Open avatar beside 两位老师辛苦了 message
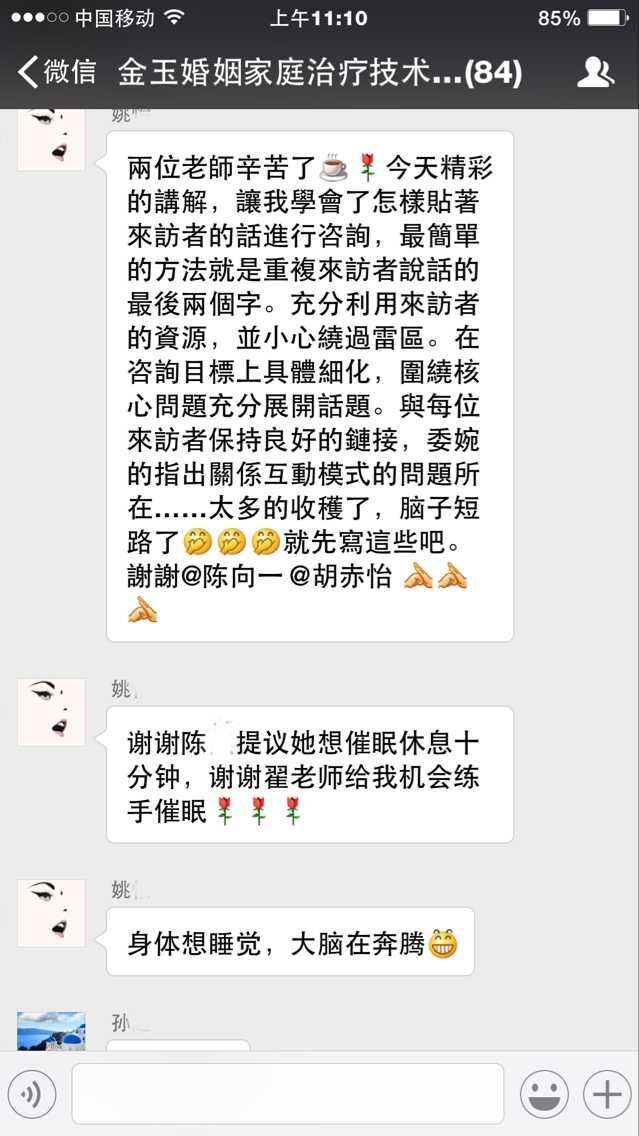The image size is (639, 1136). coord(51,138)
